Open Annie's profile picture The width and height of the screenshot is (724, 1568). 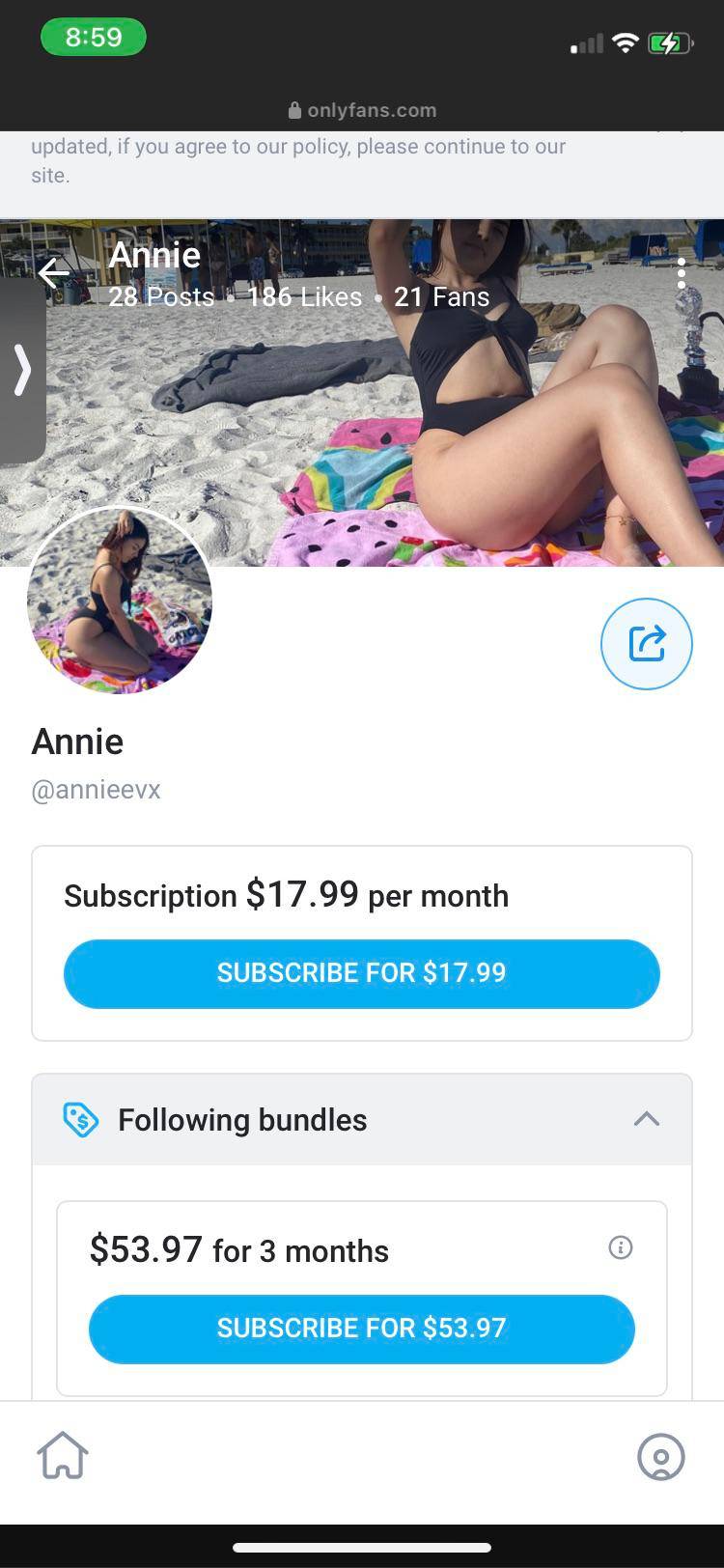120,600
